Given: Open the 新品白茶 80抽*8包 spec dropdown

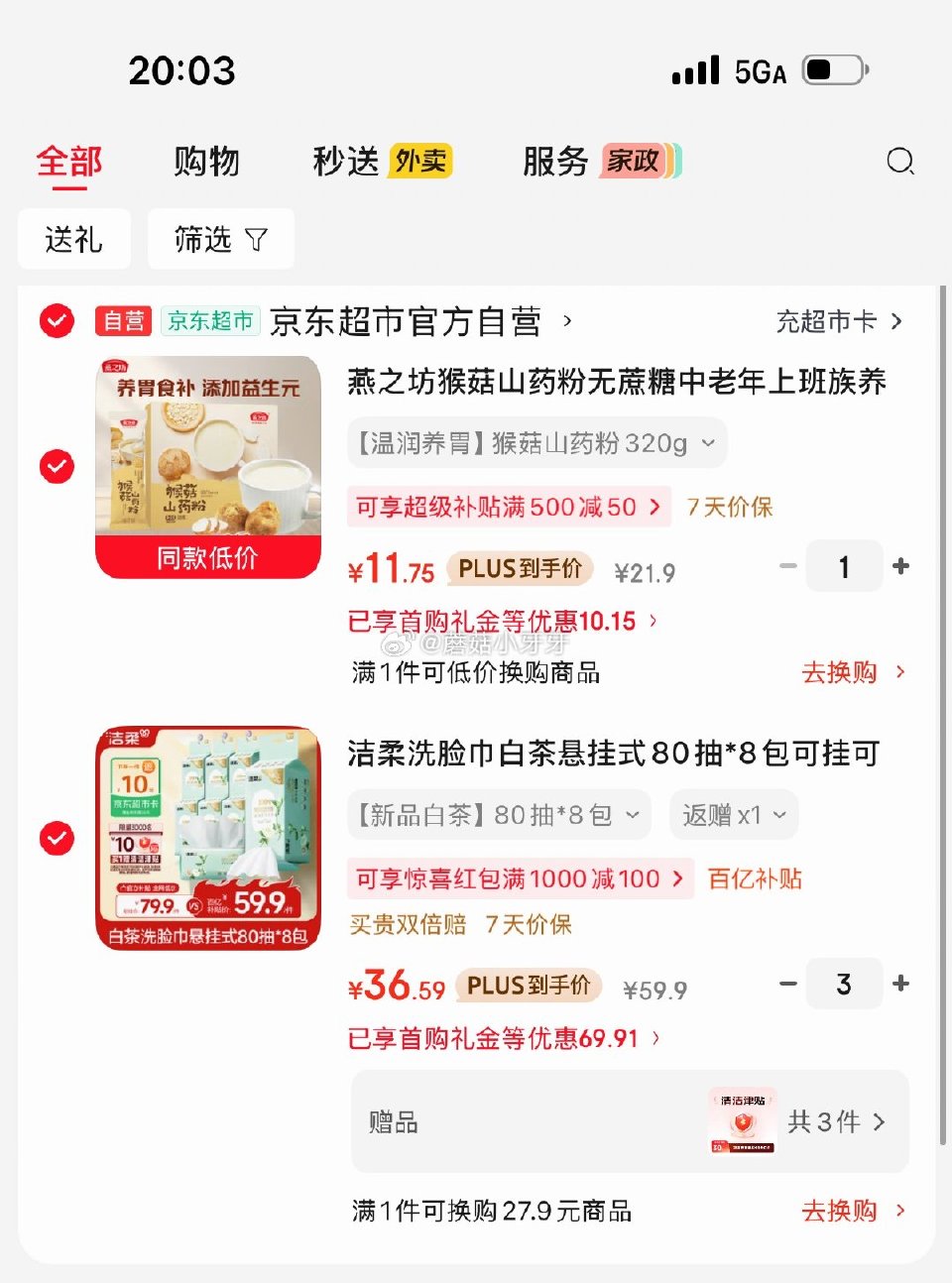Looking at the screenshot, I should click(498, 814).
